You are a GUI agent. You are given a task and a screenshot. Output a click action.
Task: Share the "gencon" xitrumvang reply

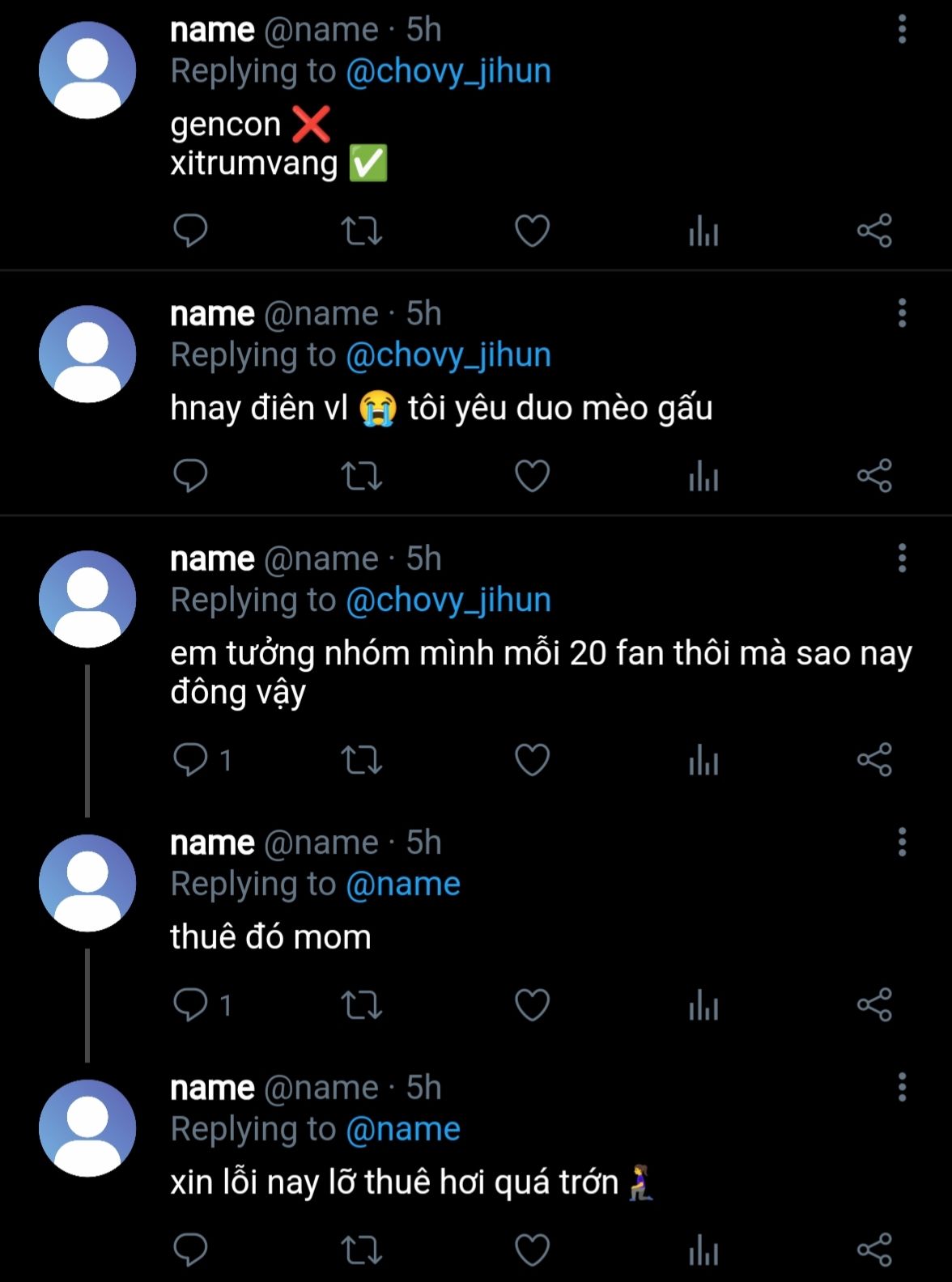click(874, 231)
